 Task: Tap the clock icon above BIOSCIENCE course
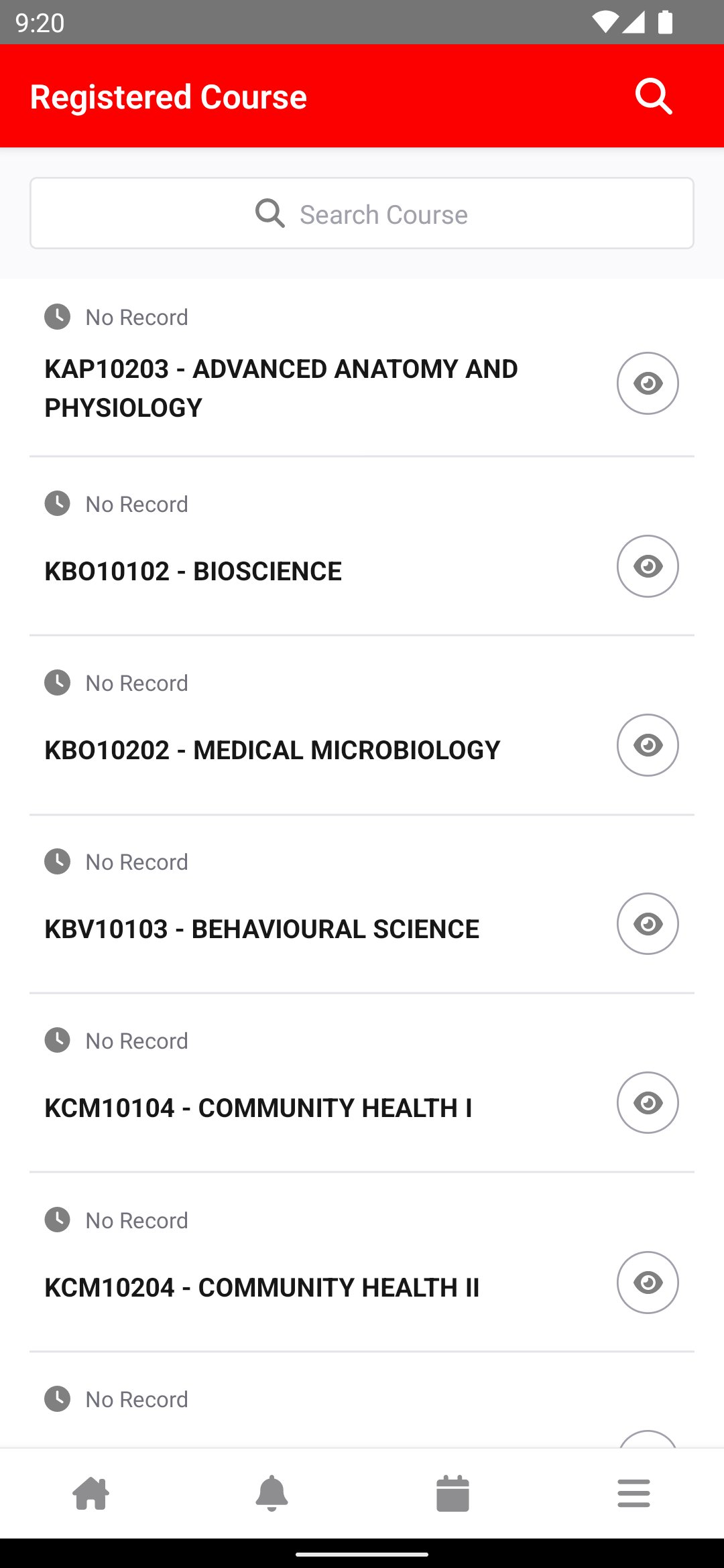(x=58, y=504)
